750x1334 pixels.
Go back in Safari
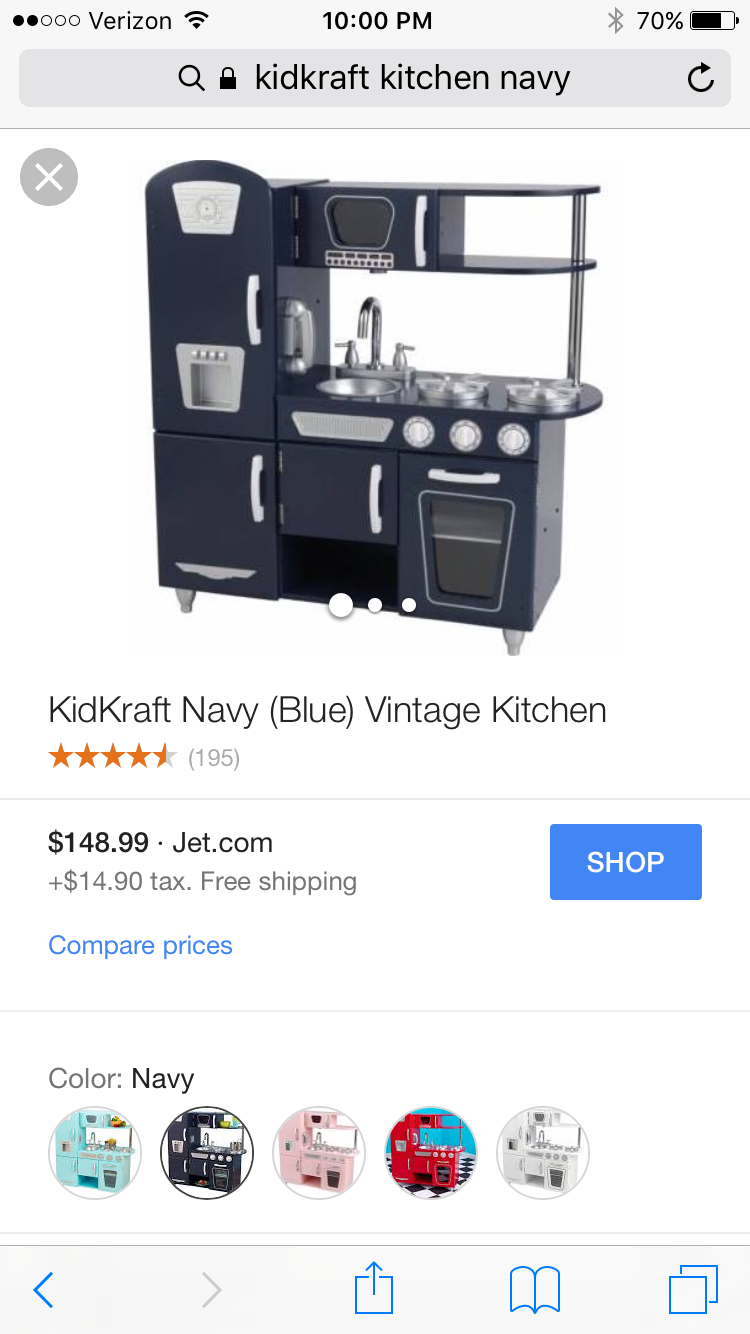(43, 1290)
